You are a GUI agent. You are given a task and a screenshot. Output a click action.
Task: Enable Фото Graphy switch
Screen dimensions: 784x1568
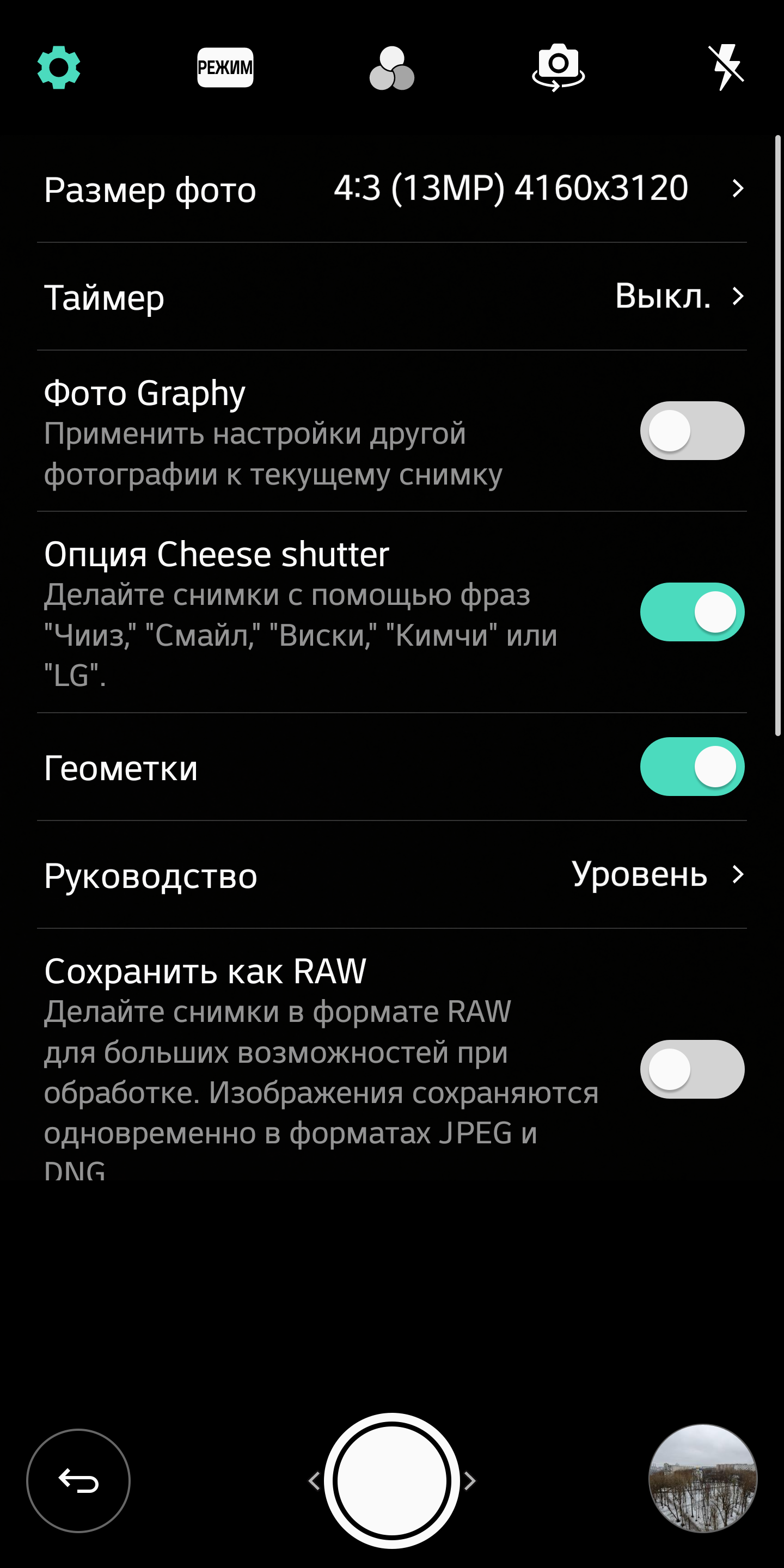691,430
